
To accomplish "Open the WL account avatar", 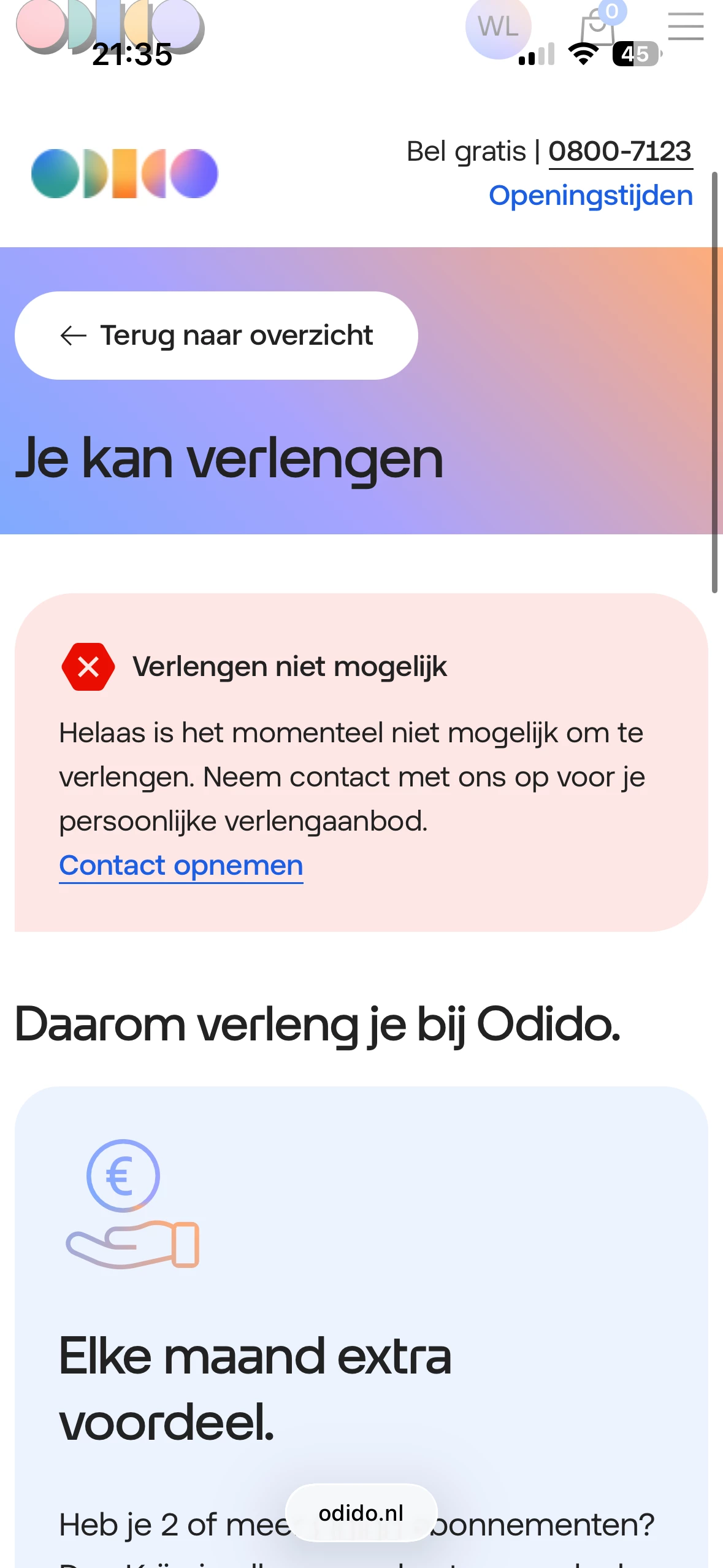I will [498, 27].
